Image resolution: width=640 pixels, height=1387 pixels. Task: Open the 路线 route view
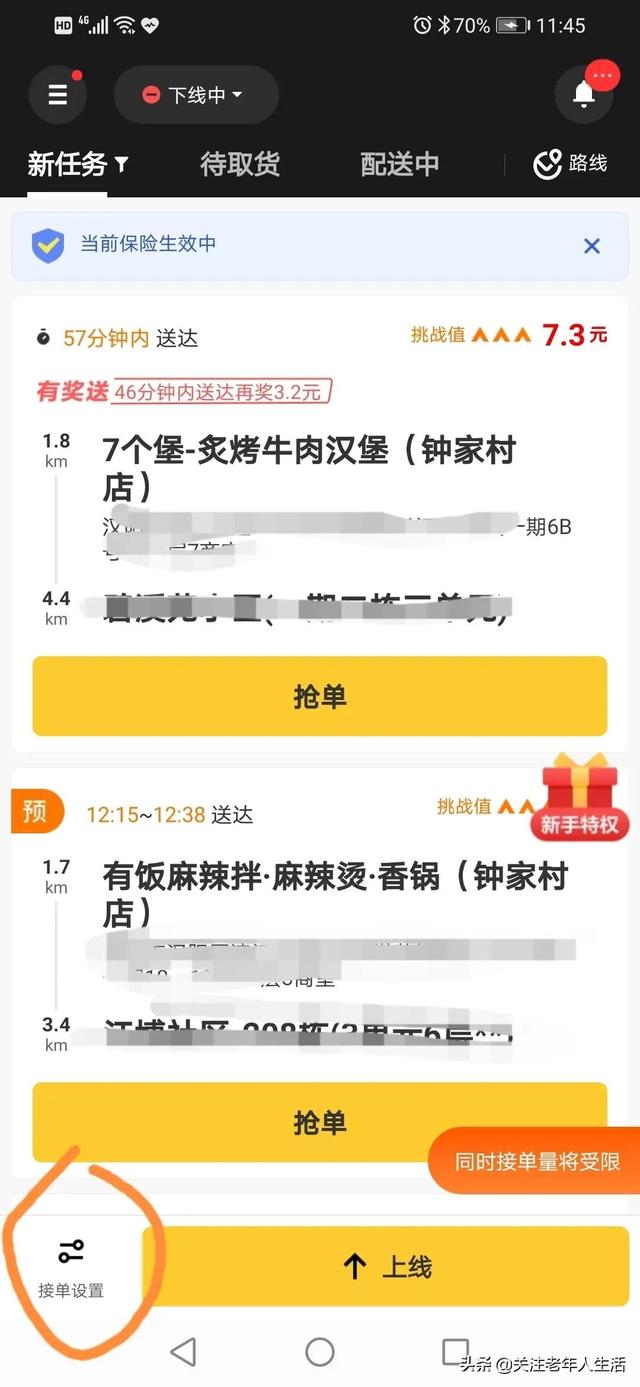570,164
